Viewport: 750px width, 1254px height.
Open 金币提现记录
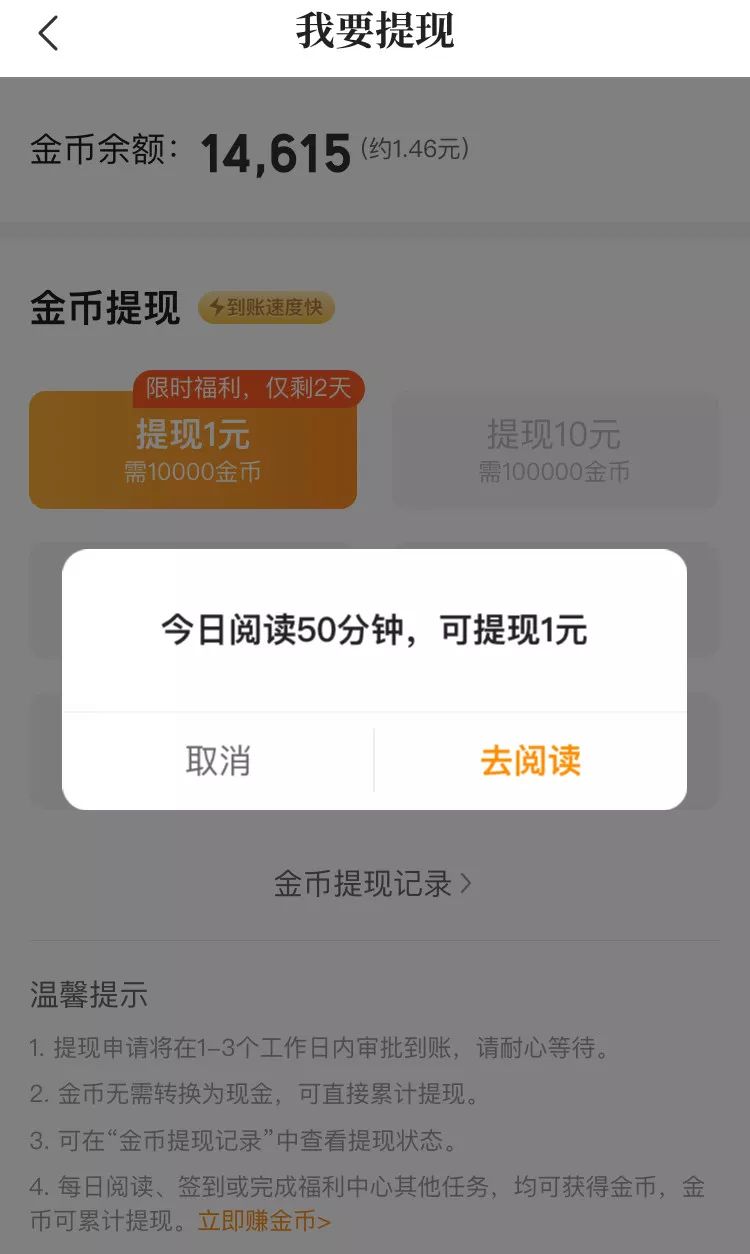[x=373, y=884]
